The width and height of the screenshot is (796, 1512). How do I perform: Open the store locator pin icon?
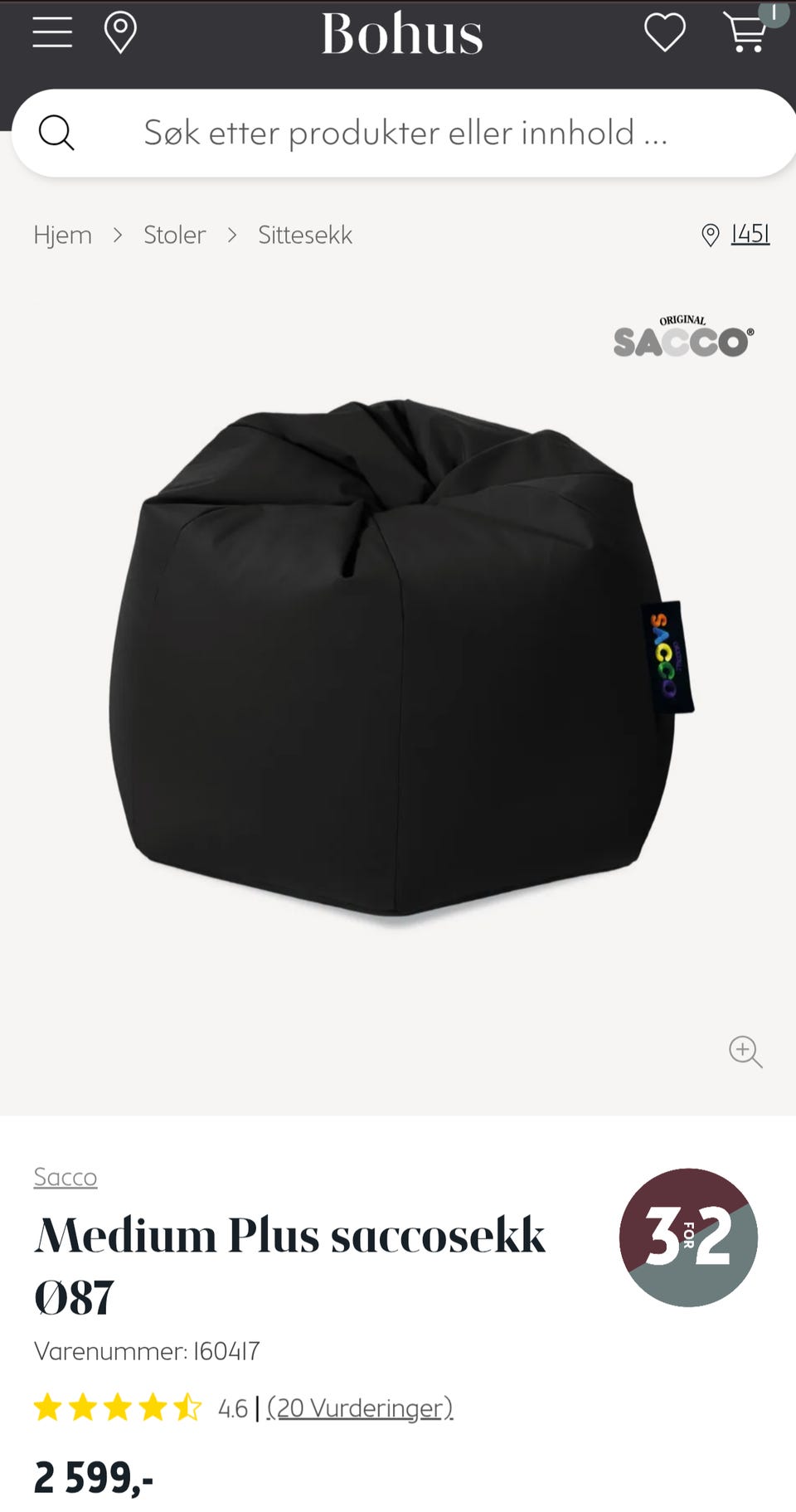120,33
